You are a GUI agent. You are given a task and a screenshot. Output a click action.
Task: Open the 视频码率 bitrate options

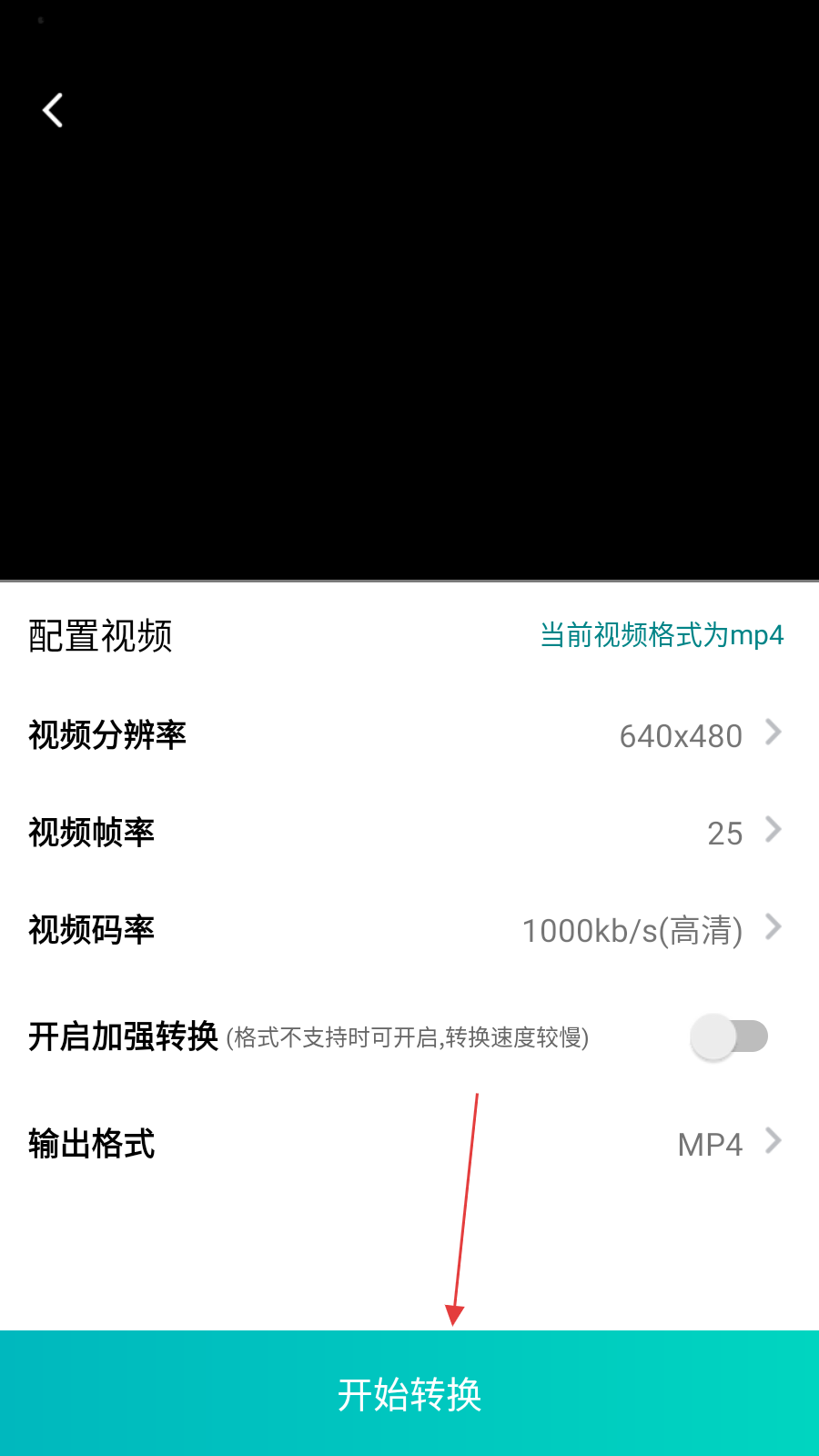click(x=651, y=930)
